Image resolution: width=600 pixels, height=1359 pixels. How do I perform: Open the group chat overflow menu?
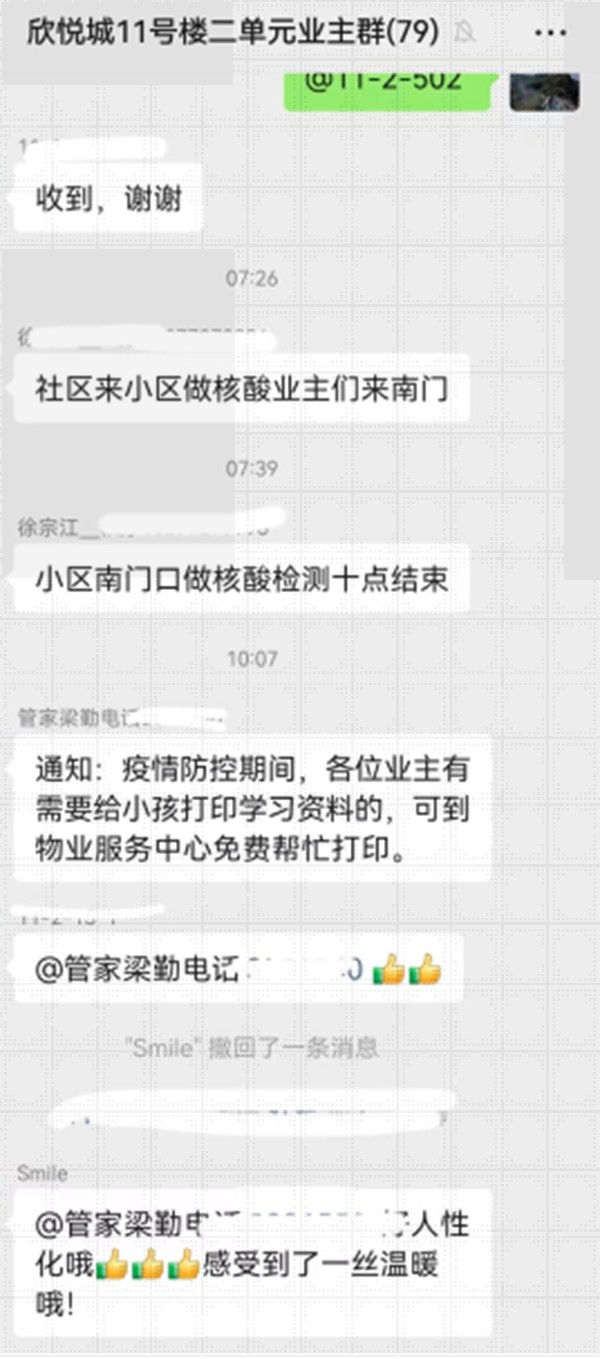point(550,33)
